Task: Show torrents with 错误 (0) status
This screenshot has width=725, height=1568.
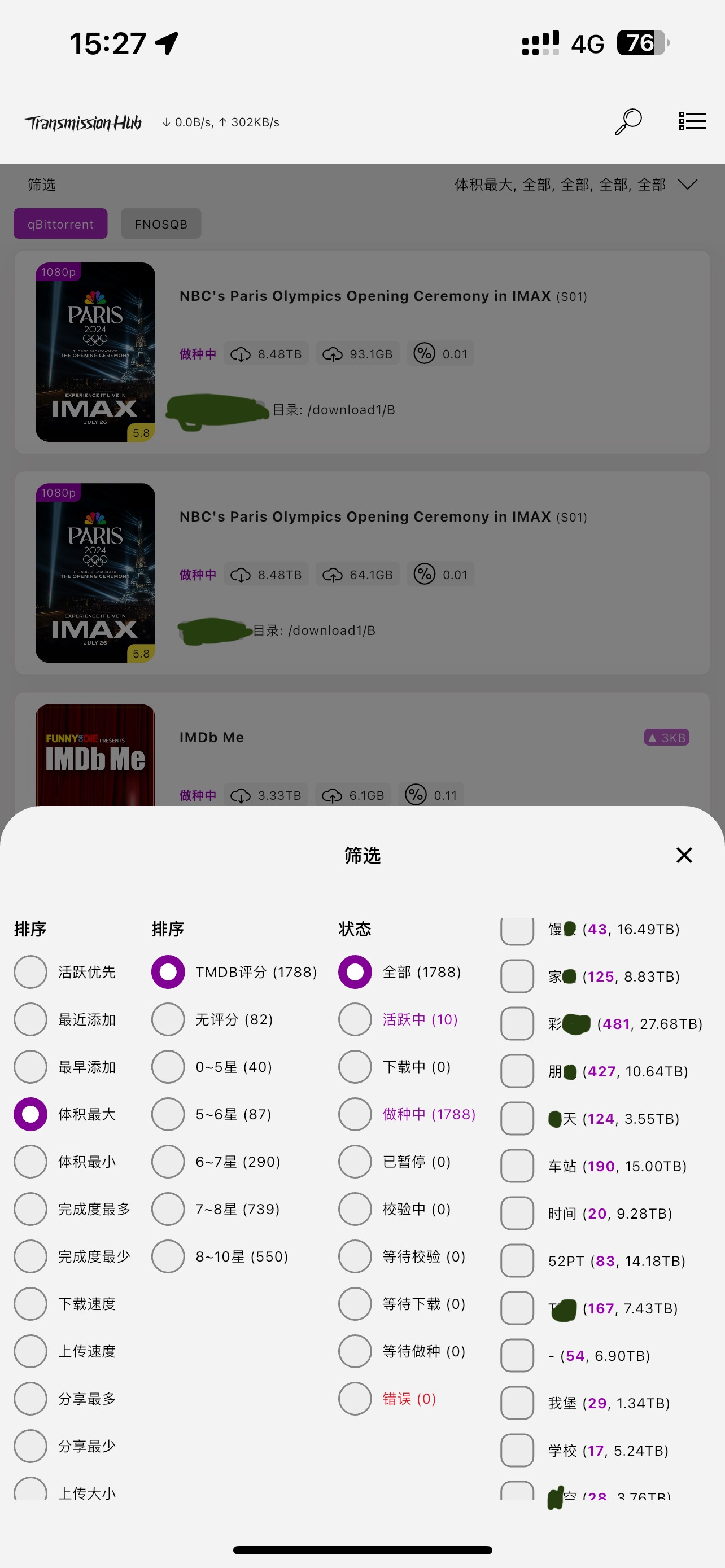Action: tap(355, 1399)
